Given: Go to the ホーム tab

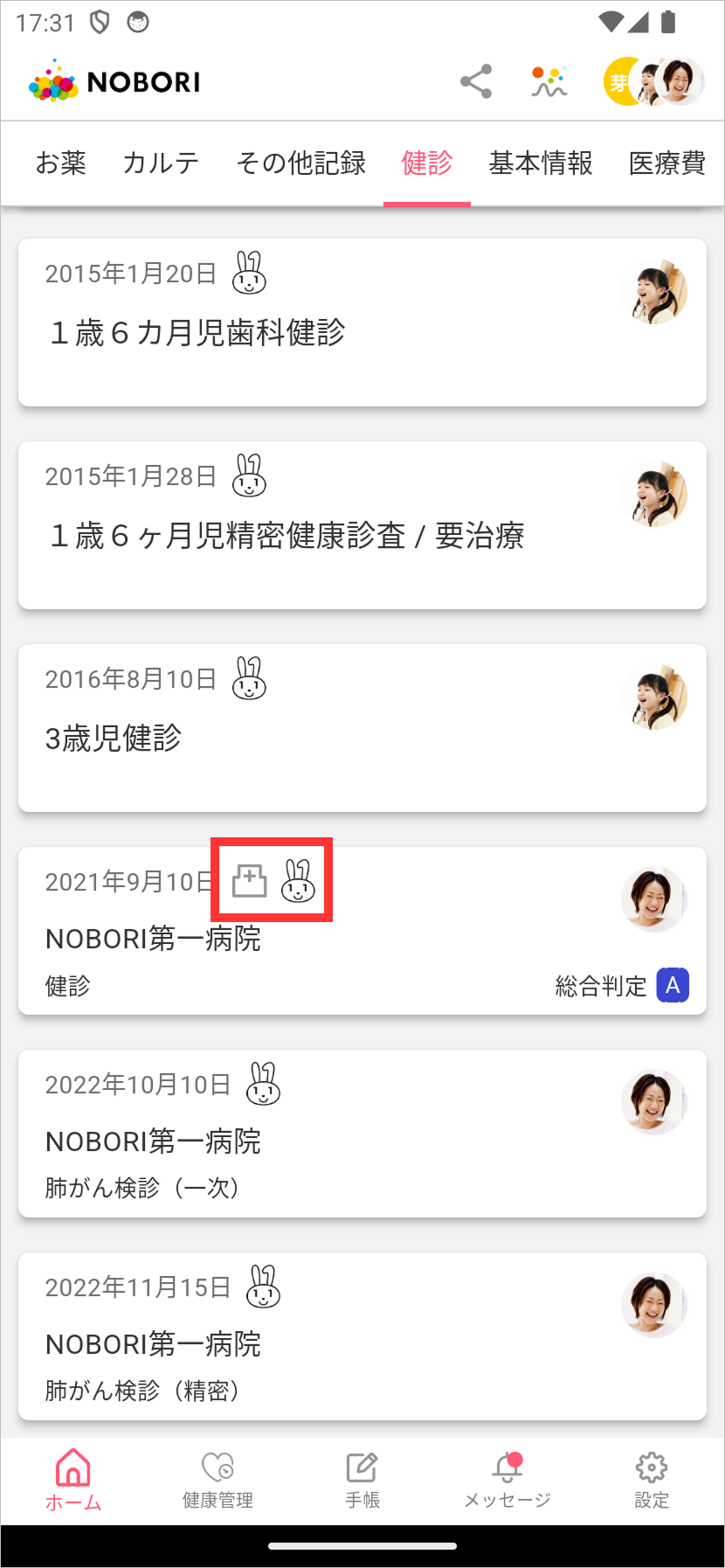Looking at the screenshot, I should [73, 1479].
